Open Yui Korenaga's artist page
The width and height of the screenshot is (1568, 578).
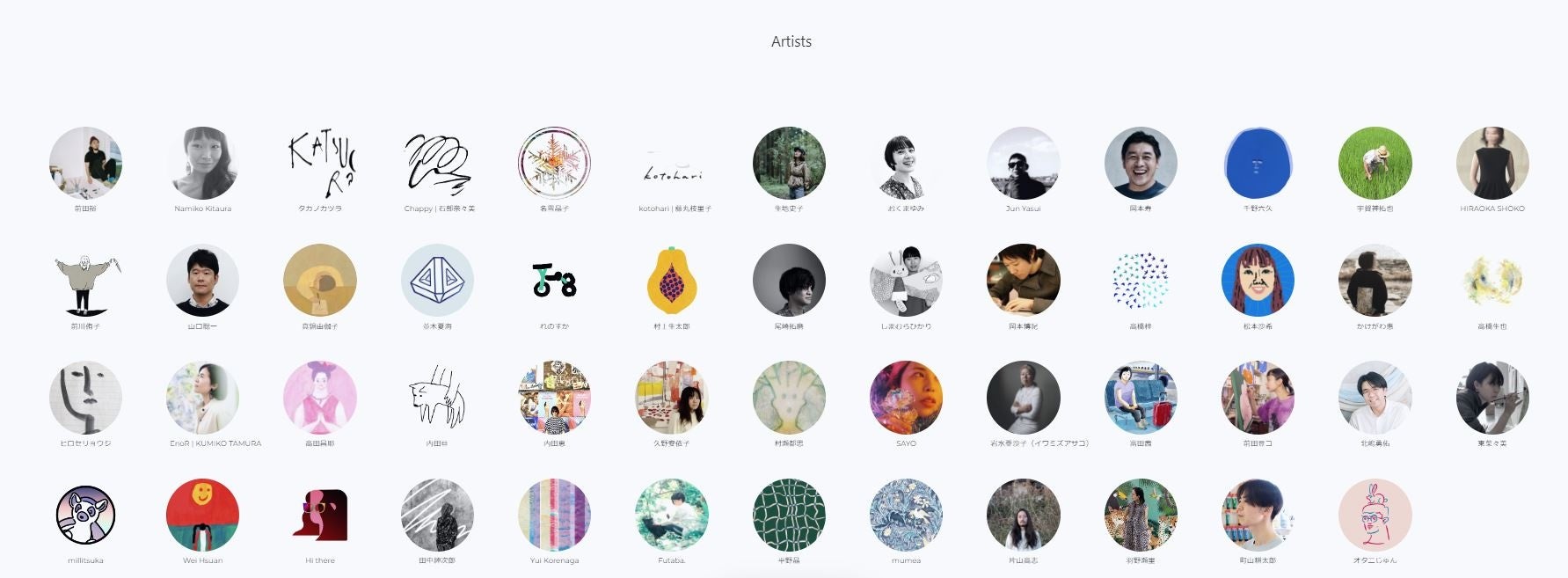[554, 515]
